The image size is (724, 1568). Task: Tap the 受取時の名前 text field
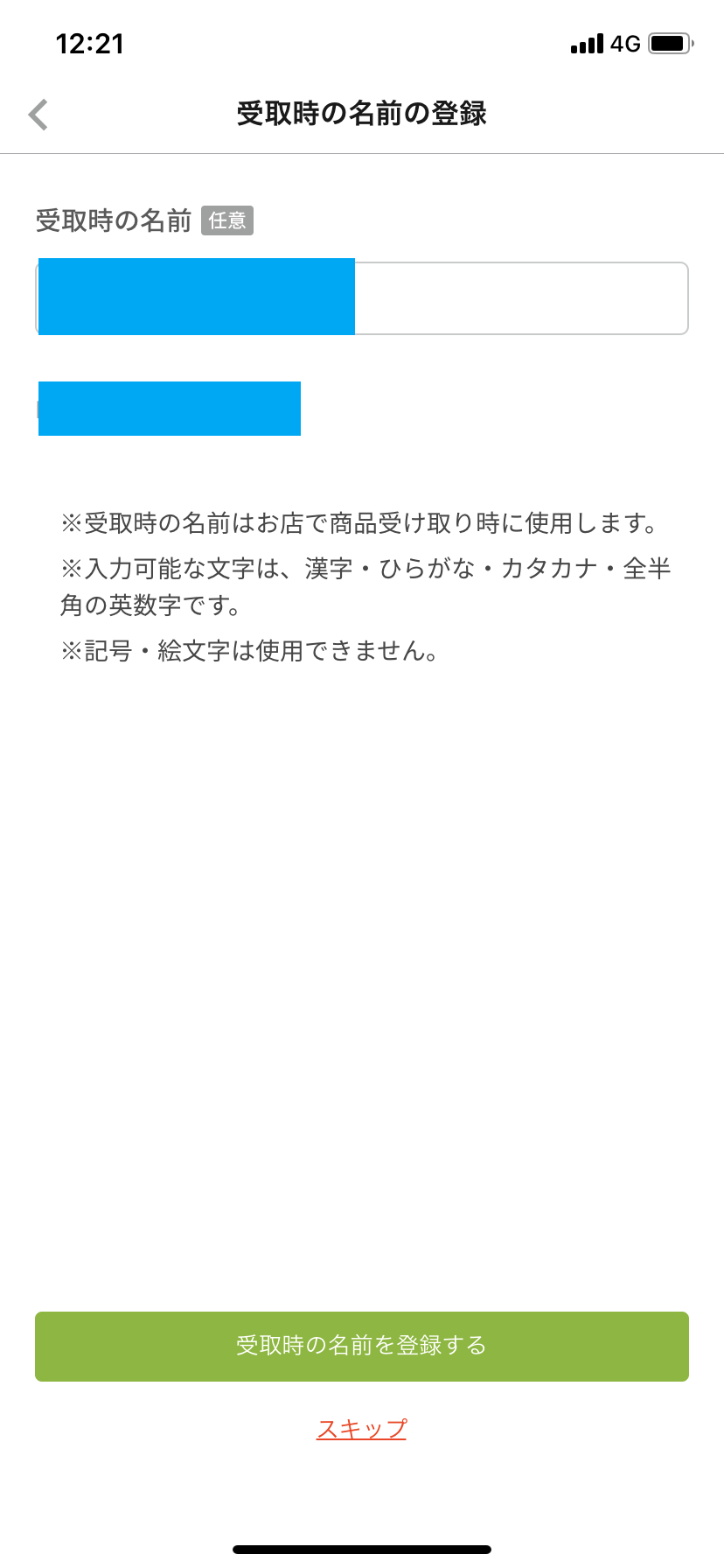tap(520, 298)
